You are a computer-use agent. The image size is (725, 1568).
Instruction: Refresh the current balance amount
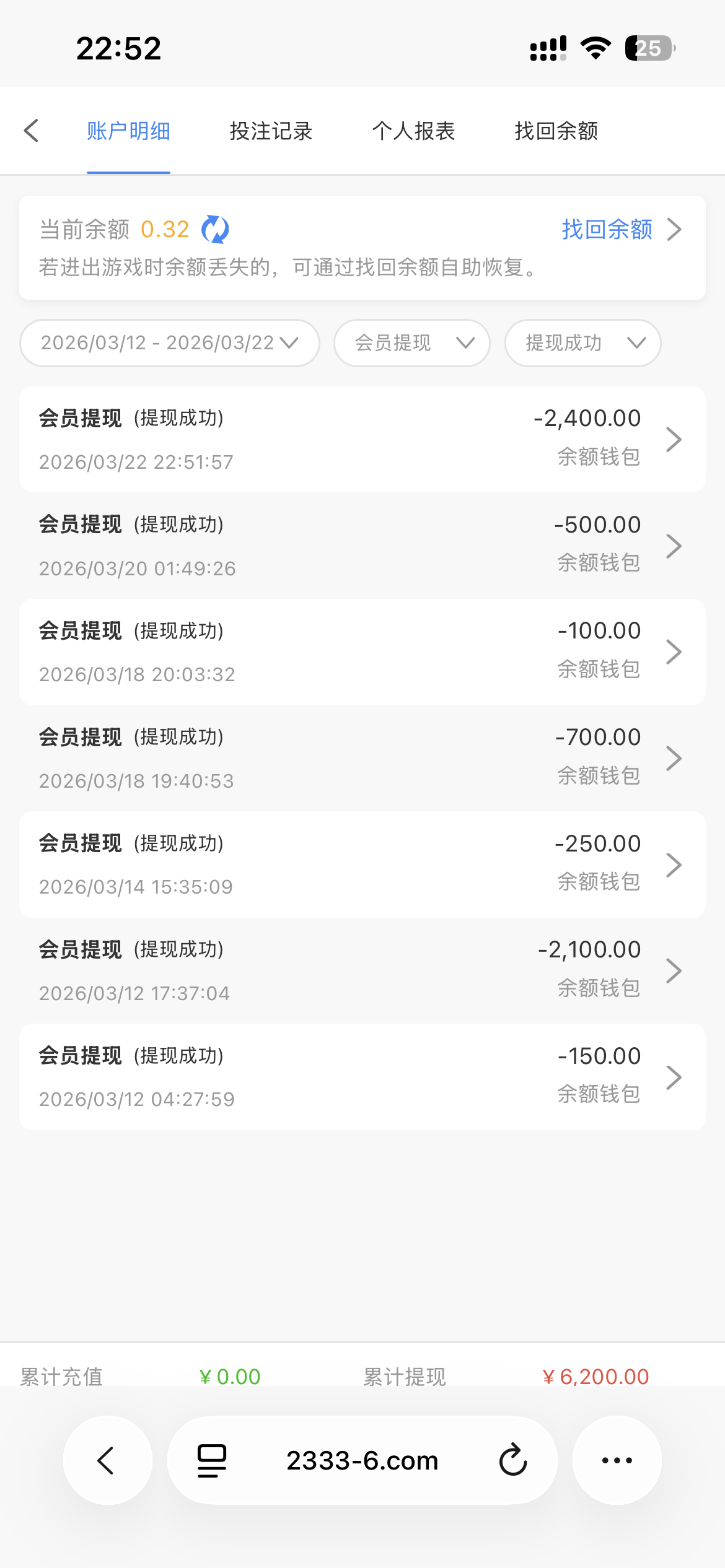click(215, 230)
